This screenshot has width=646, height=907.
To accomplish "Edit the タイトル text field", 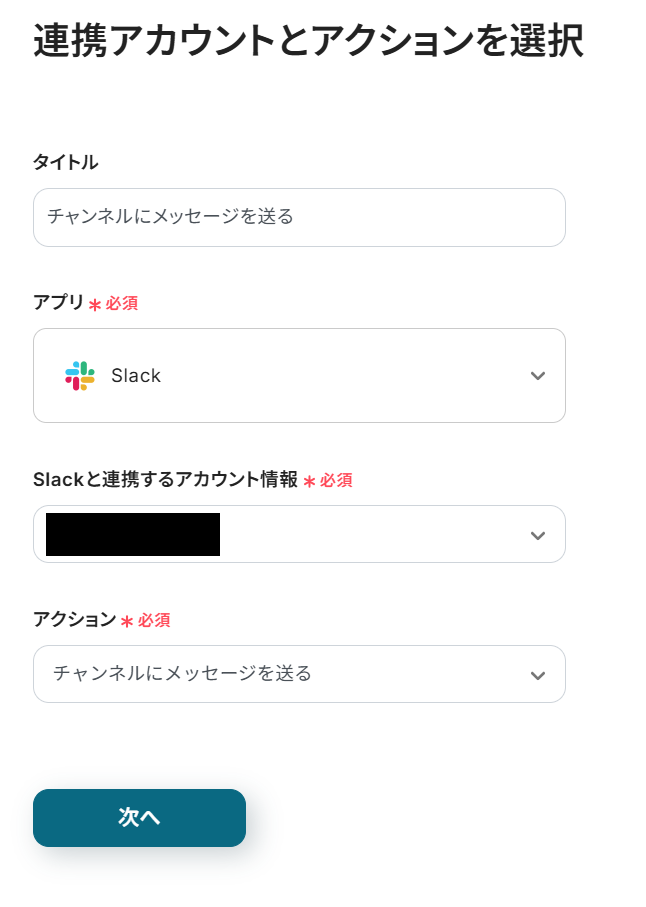I will (298, 217).
